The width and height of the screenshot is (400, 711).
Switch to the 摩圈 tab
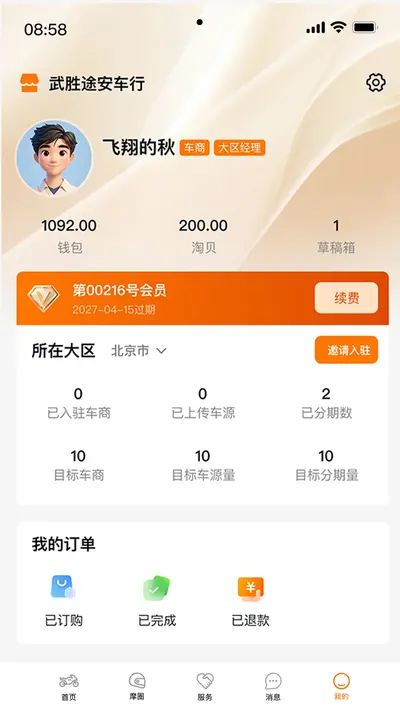click(x=137, y=687)
